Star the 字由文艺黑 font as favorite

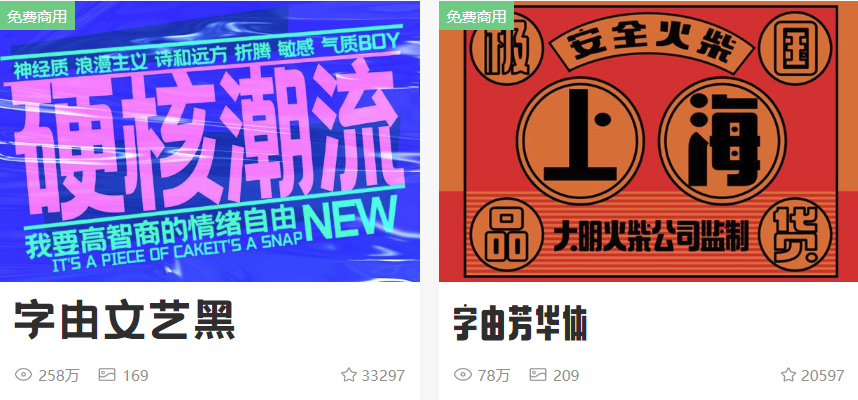(x=349, y=375)
